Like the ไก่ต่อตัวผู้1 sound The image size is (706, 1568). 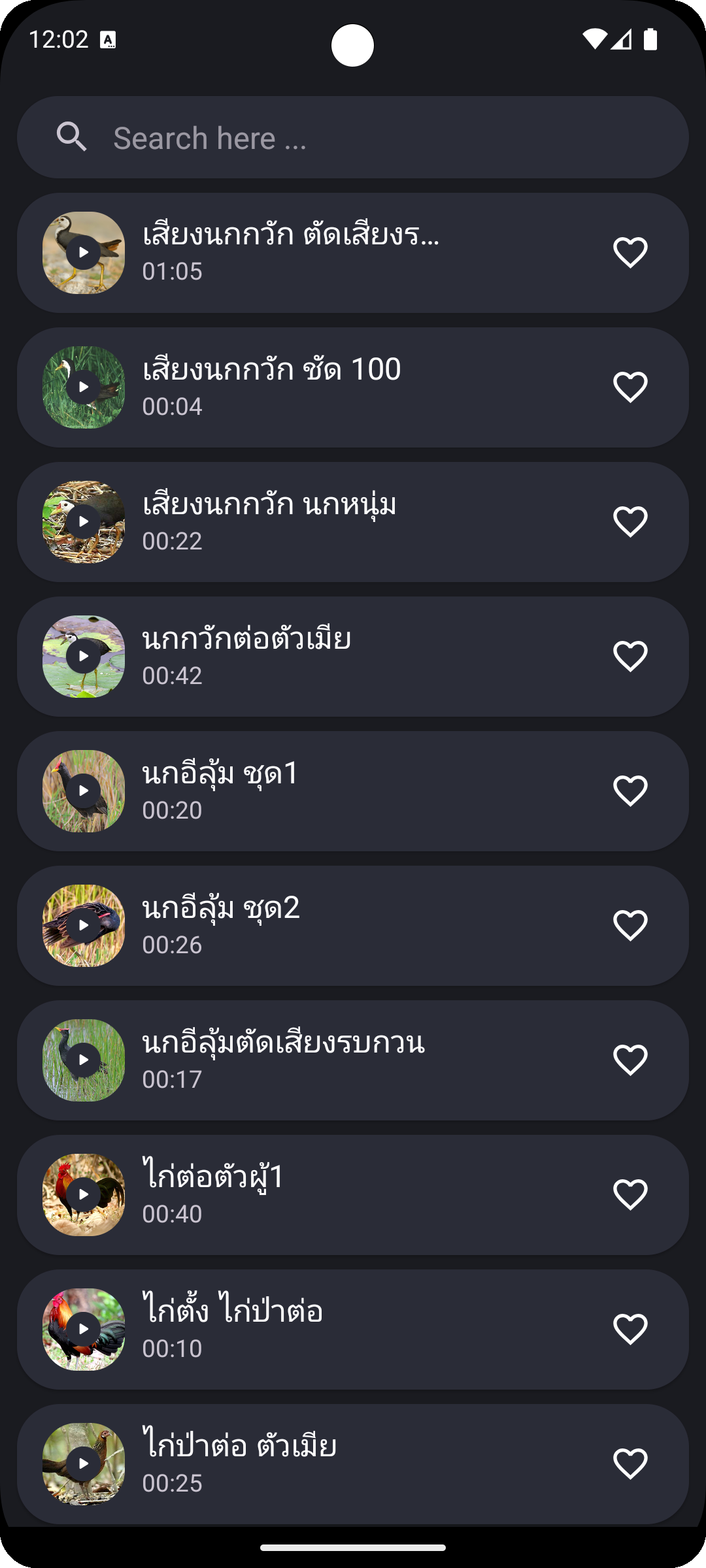tap(630, 1195)
